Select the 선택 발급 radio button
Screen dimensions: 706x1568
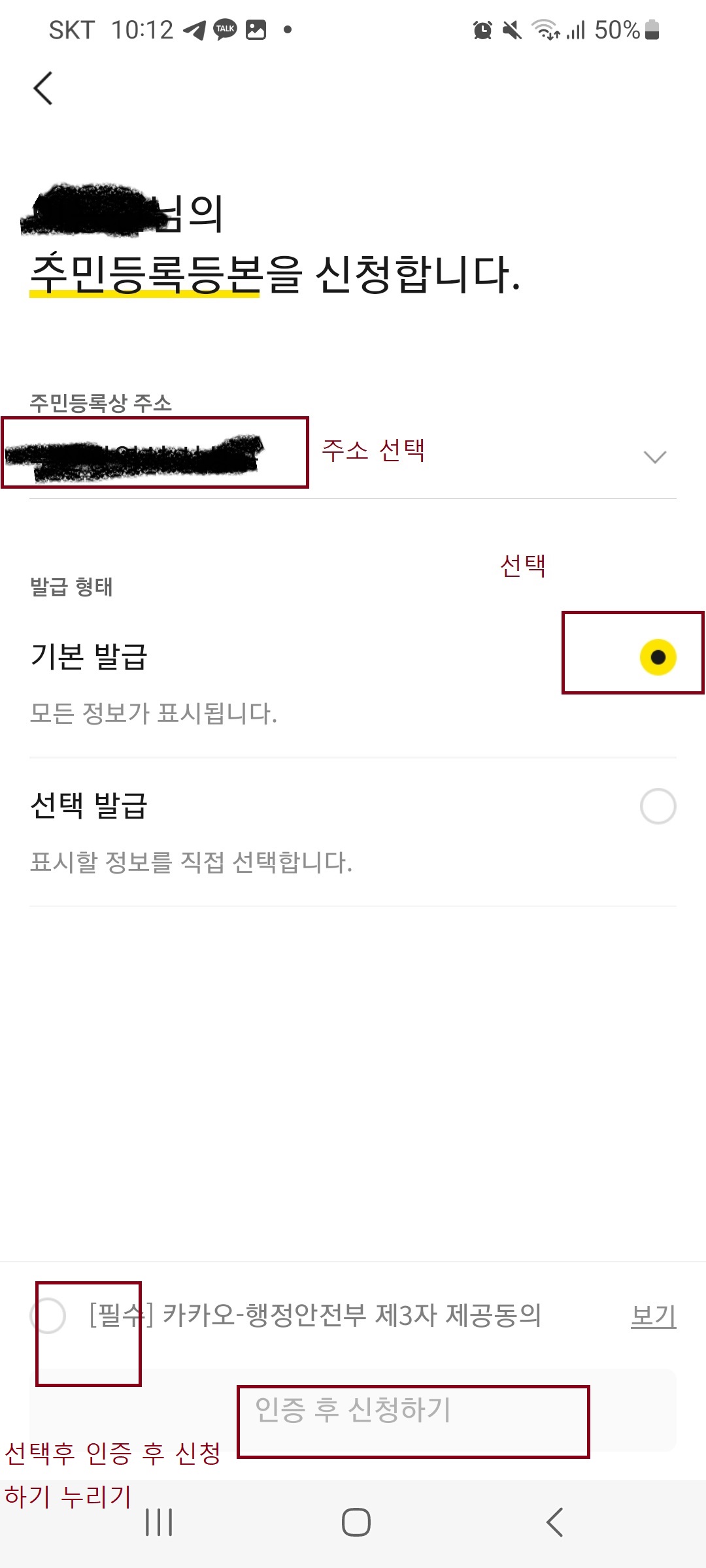click(x=658, y=806)
